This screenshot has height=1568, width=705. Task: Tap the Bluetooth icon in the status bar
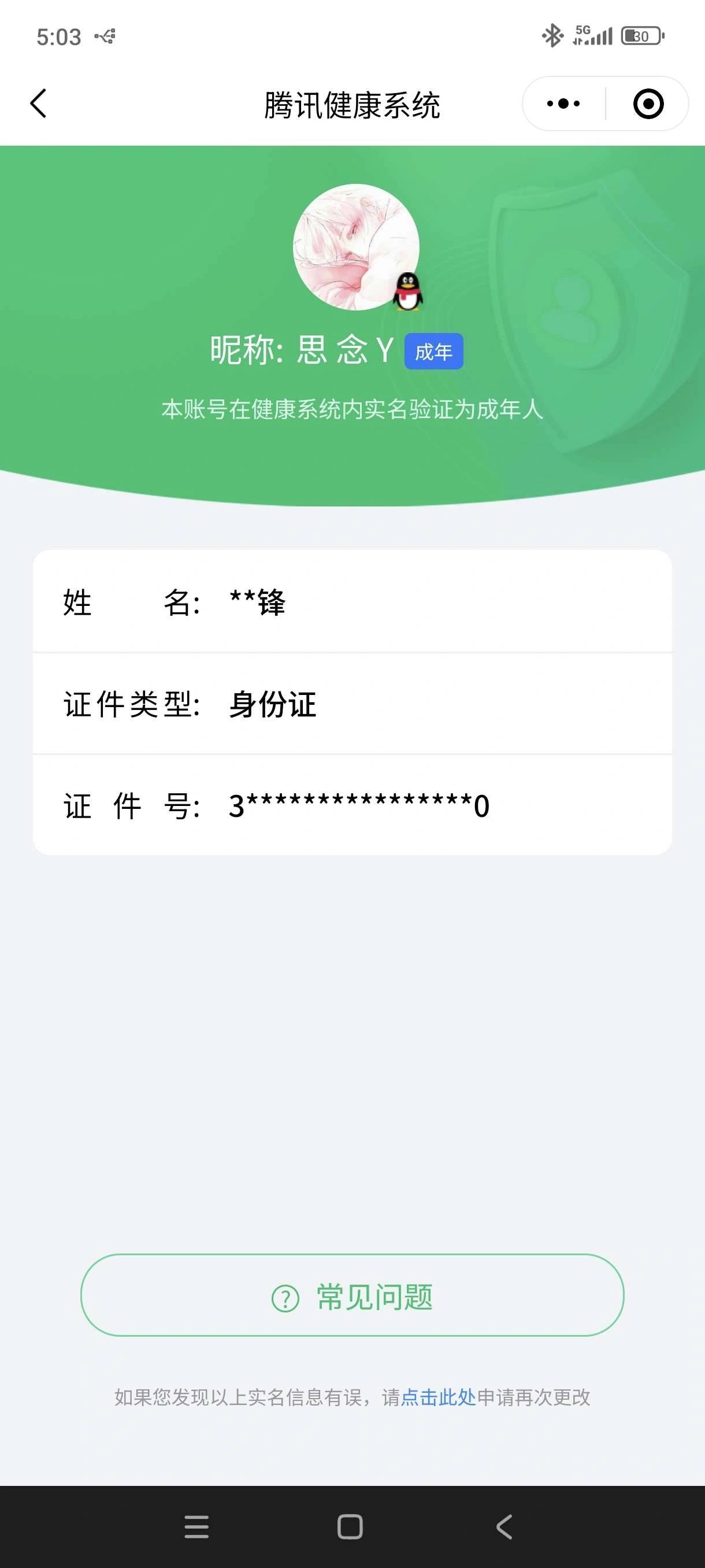[552, 35]
